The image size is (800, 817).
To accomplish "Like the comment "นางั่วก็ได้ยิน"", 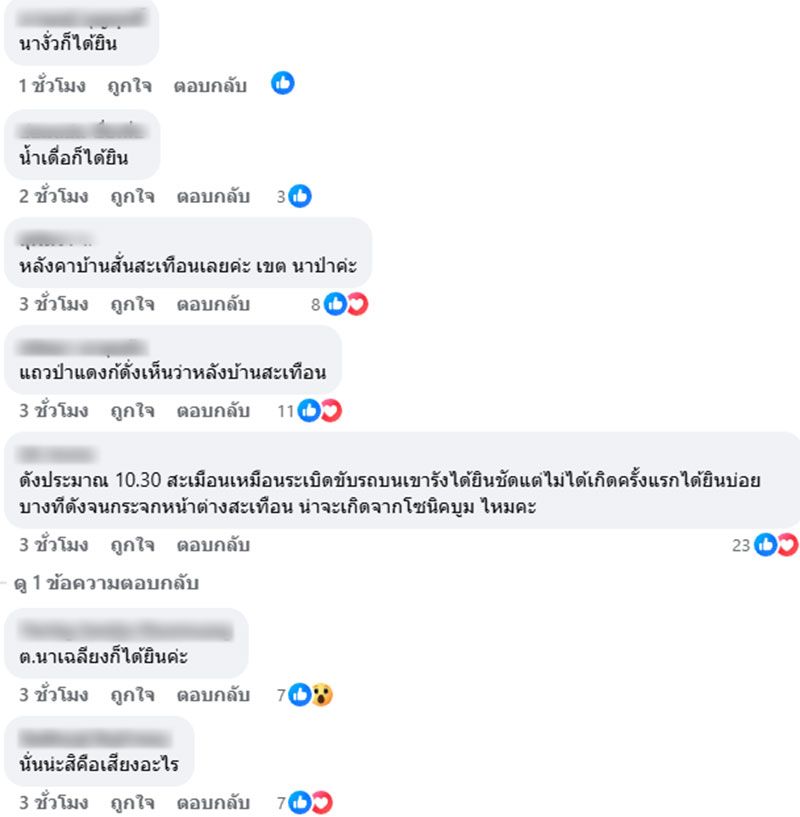I will point(132,85).
